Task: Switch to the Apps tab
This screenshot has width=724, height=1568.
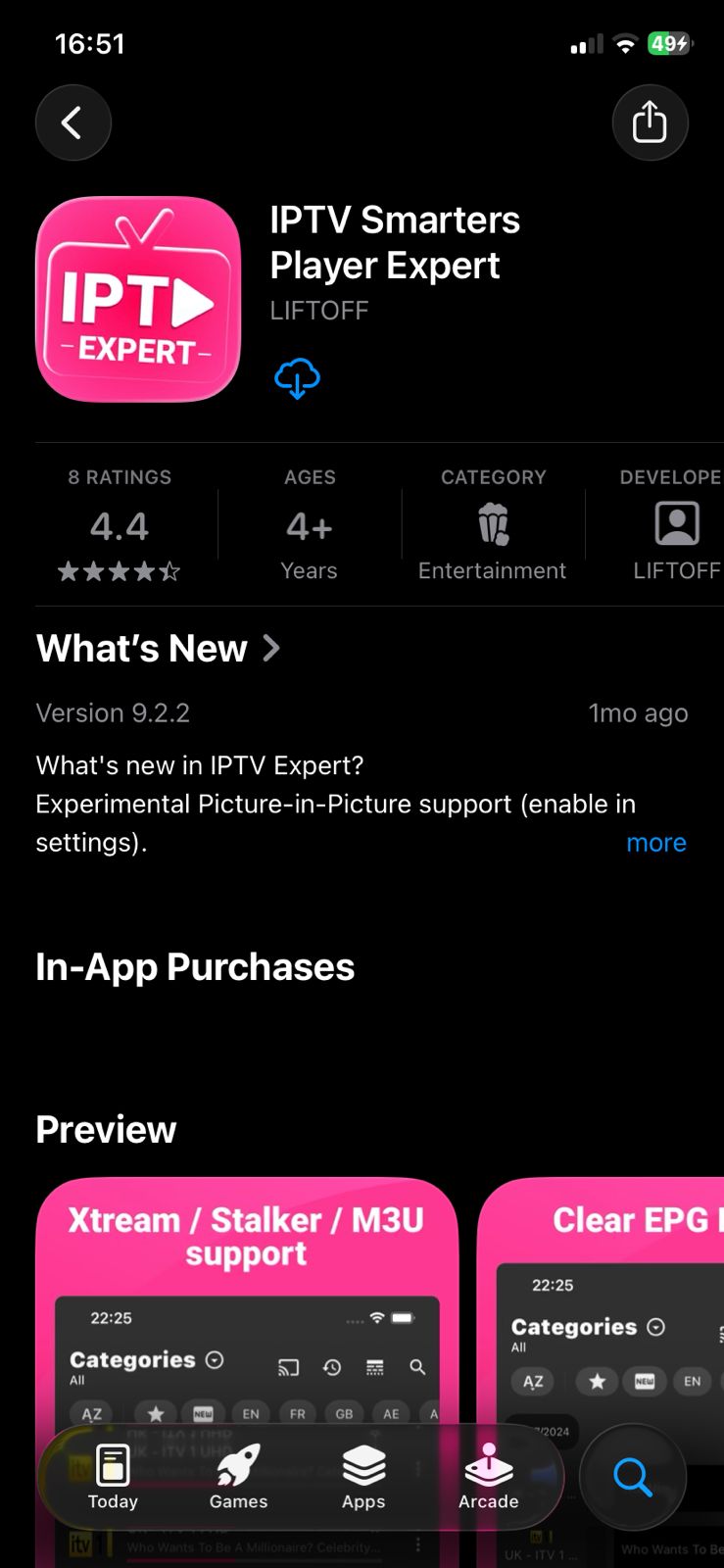Action: tap(363, 1477)
